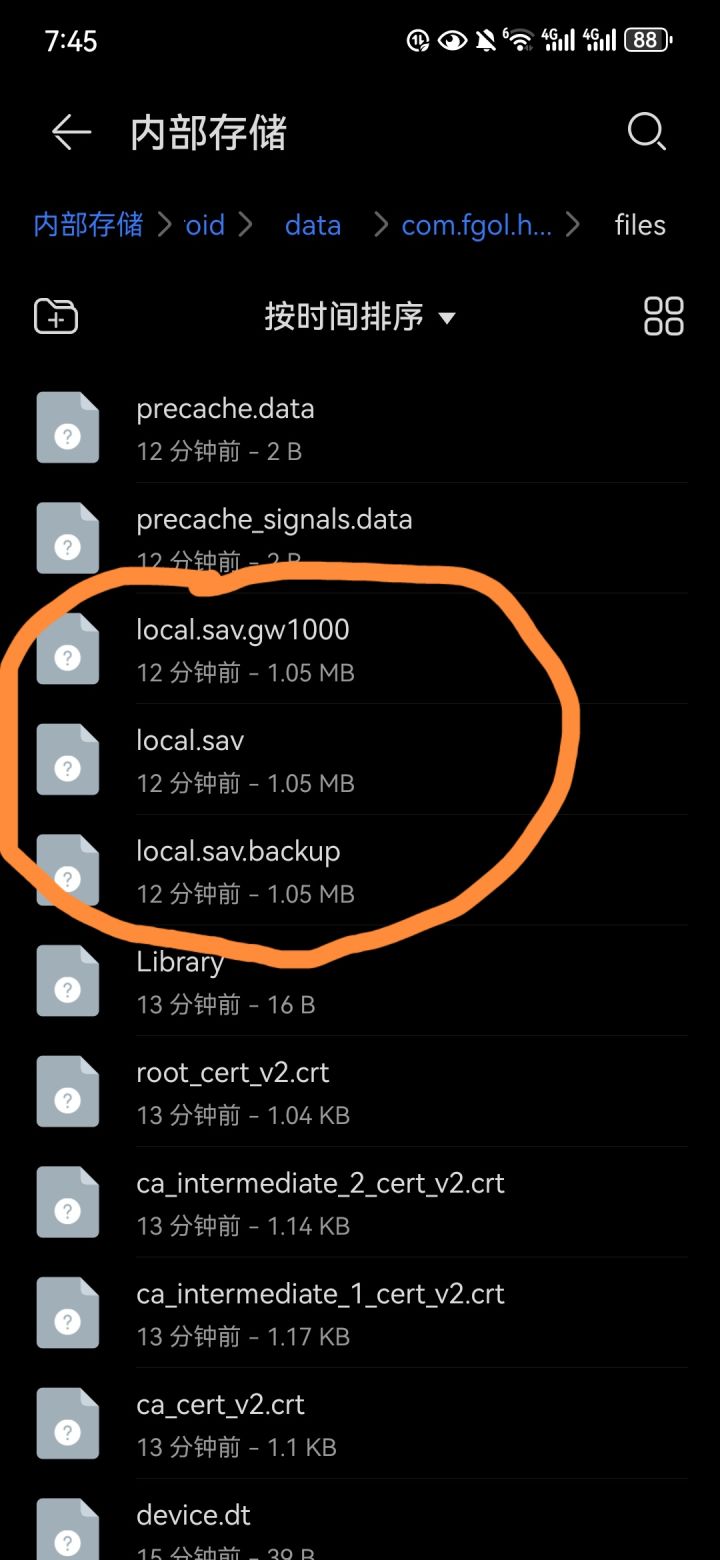Click the local.sav.gw1000 file icon

[x=67, y=649]
